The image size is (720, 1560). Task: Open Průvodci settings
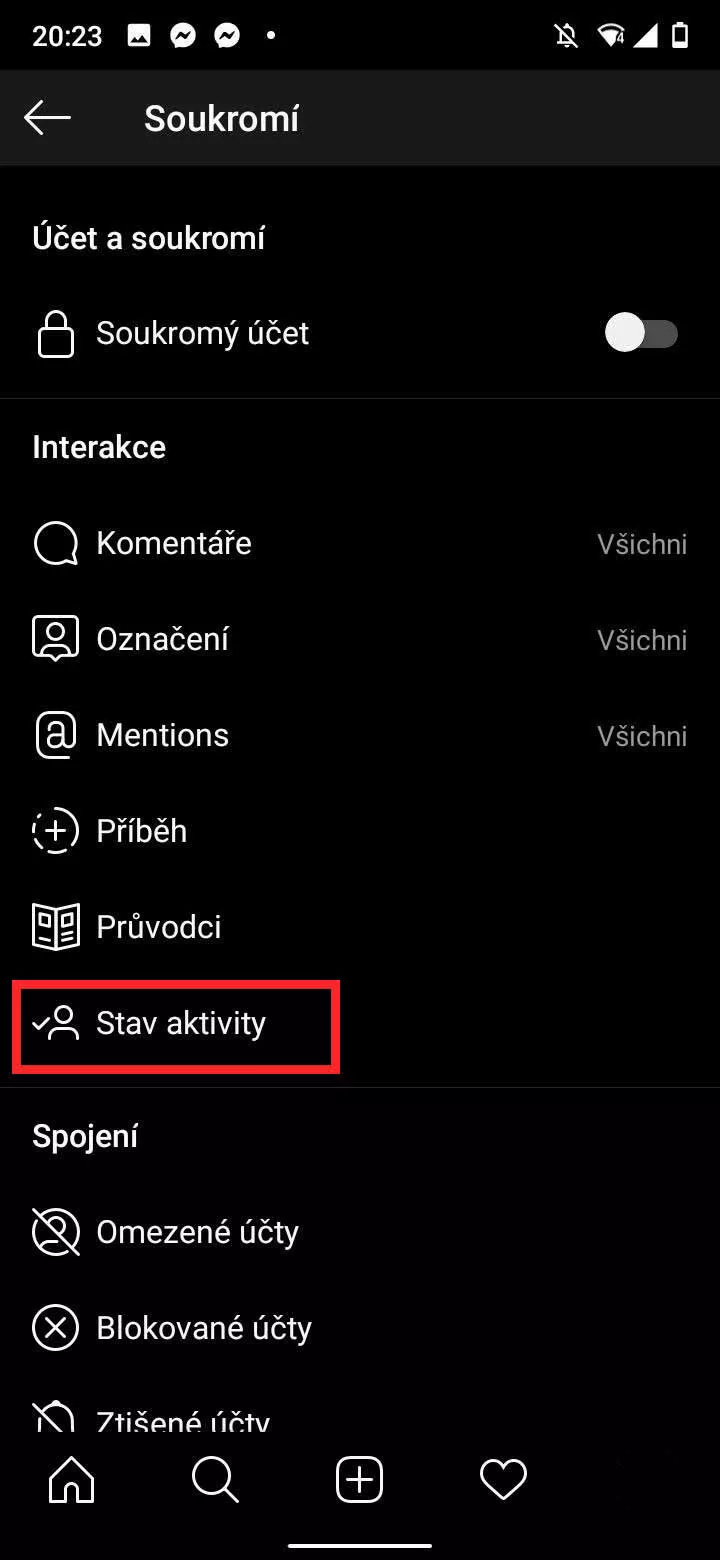point(360,927)
